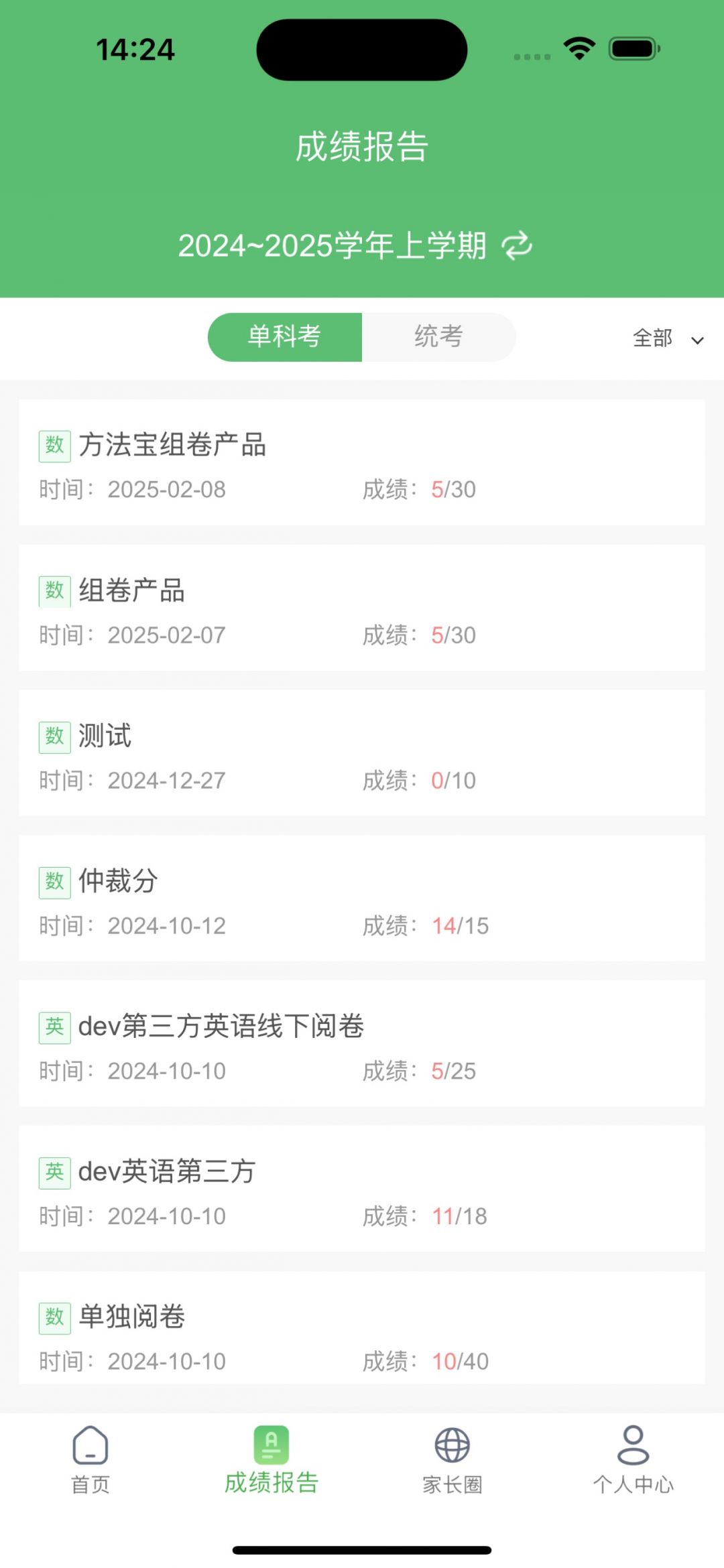The image size is (724, 1568).
Task: Select the 单科考 tab
Action: [285, 337]
